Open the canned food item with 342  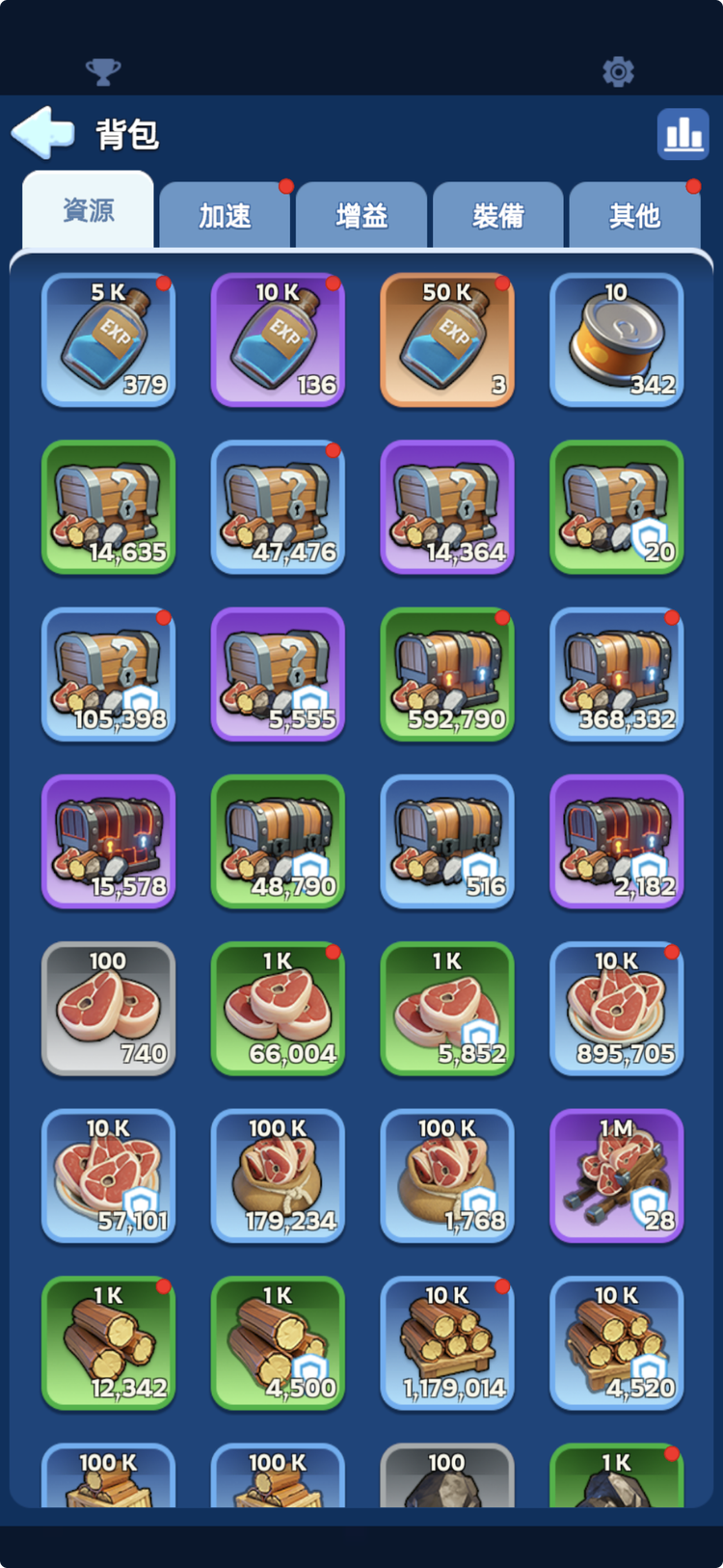click(x=617, y=339)
